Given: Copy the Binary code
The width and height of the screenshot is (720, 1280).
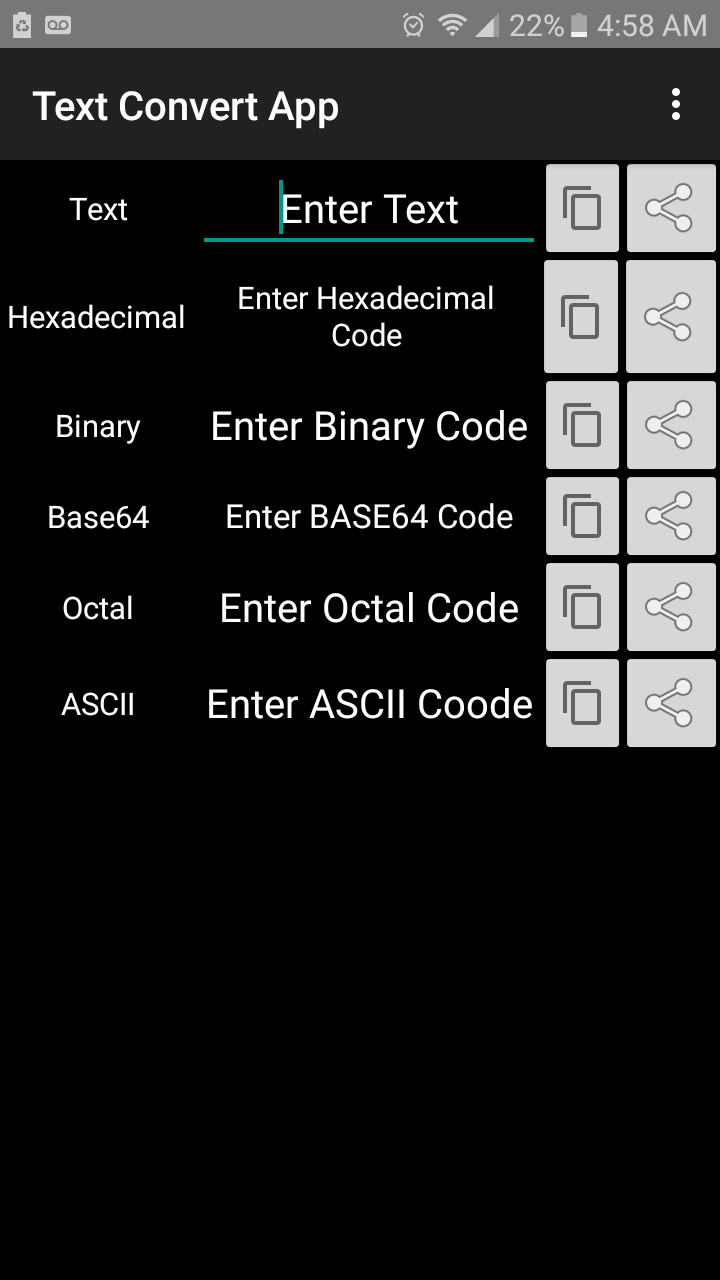Looking at the screenshot, I should [x=582, y=425].
